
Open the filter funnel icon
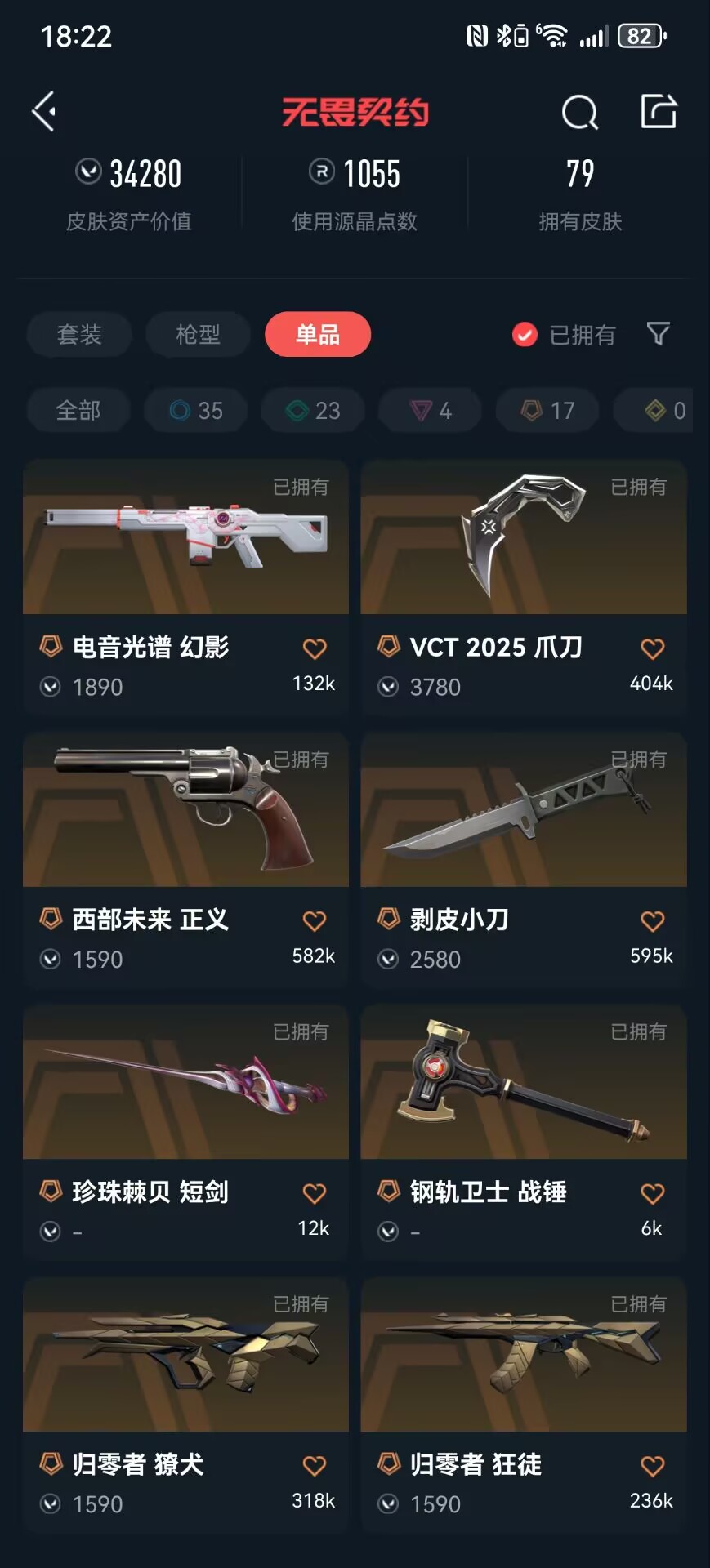658,333
